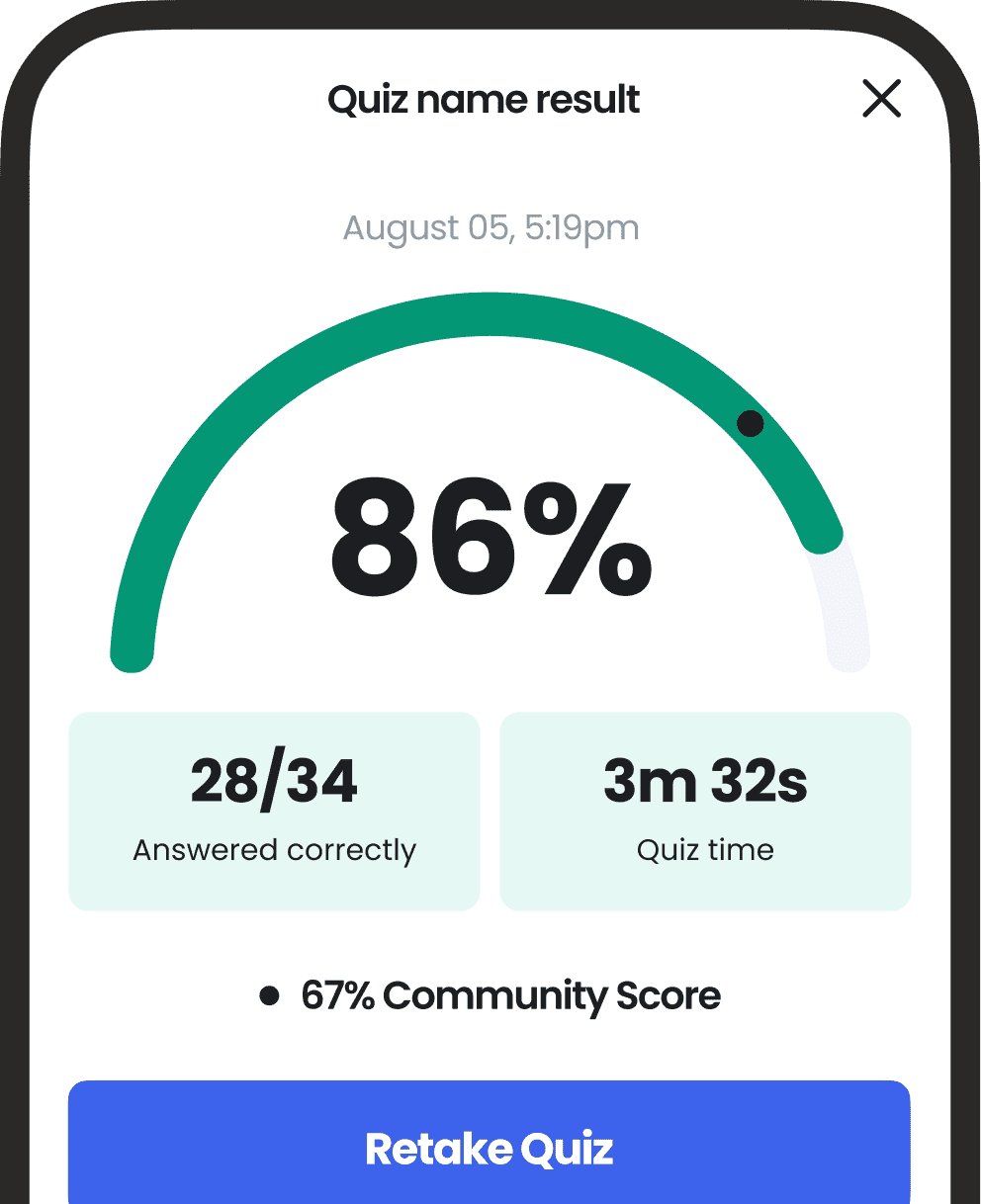Click the black dot marker on the gauge
This screenshot has height=1204, width=981.
[752, 425]
